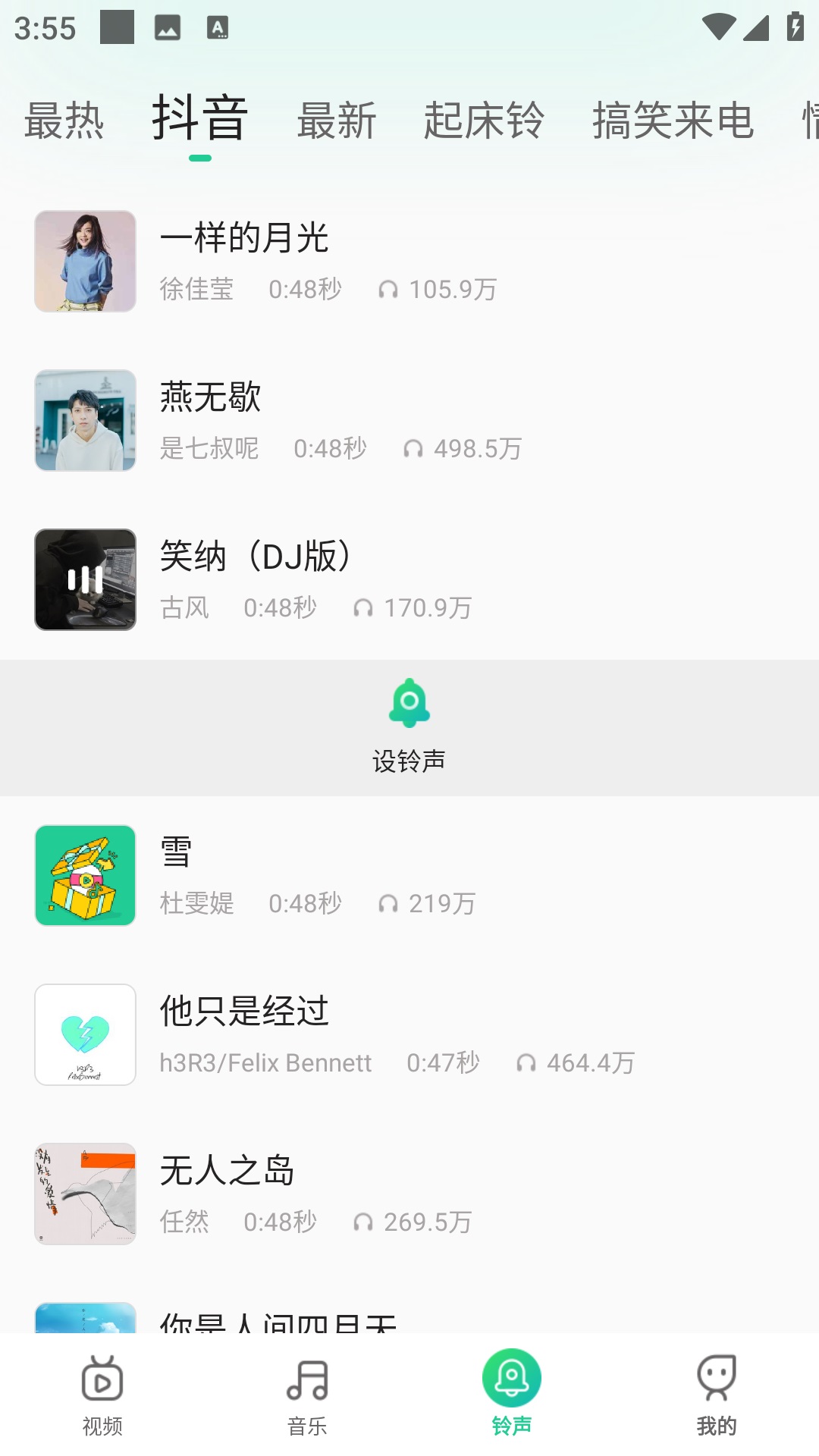Go to the 视频 section
819x1456 pixels.
(102, 1395)
